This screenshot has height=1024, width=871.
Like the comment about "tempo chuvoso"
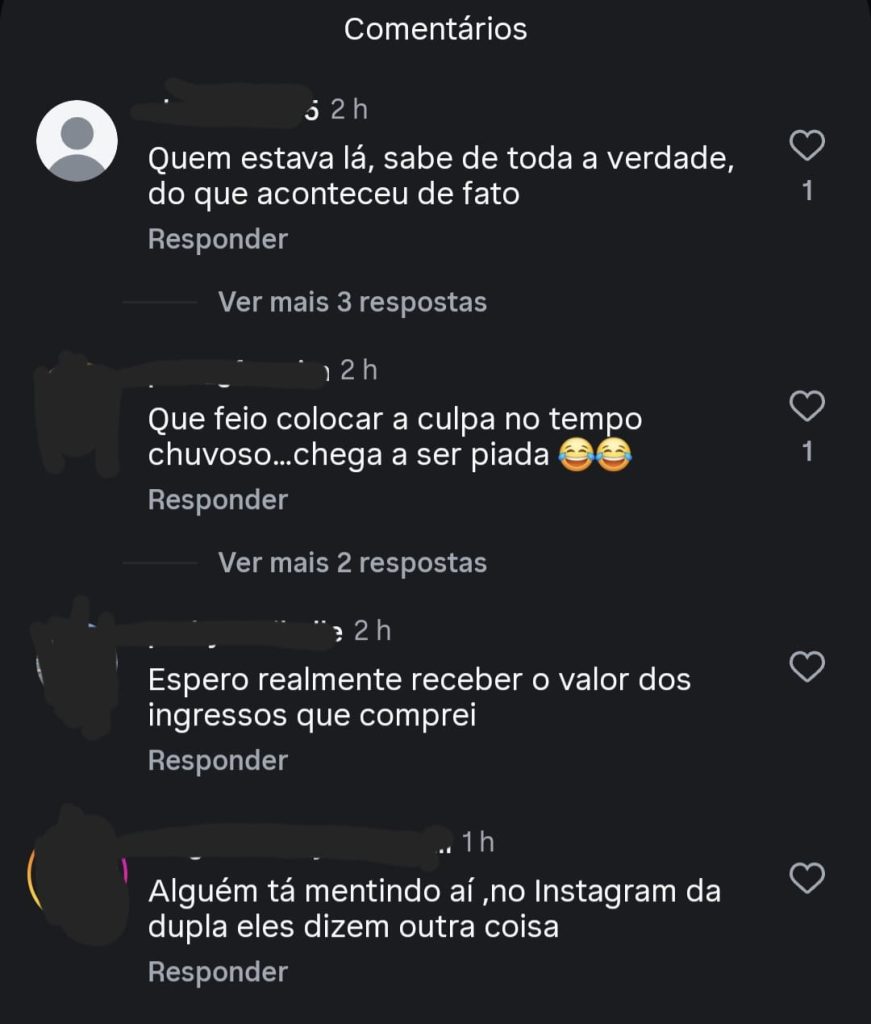click(807, 406)
